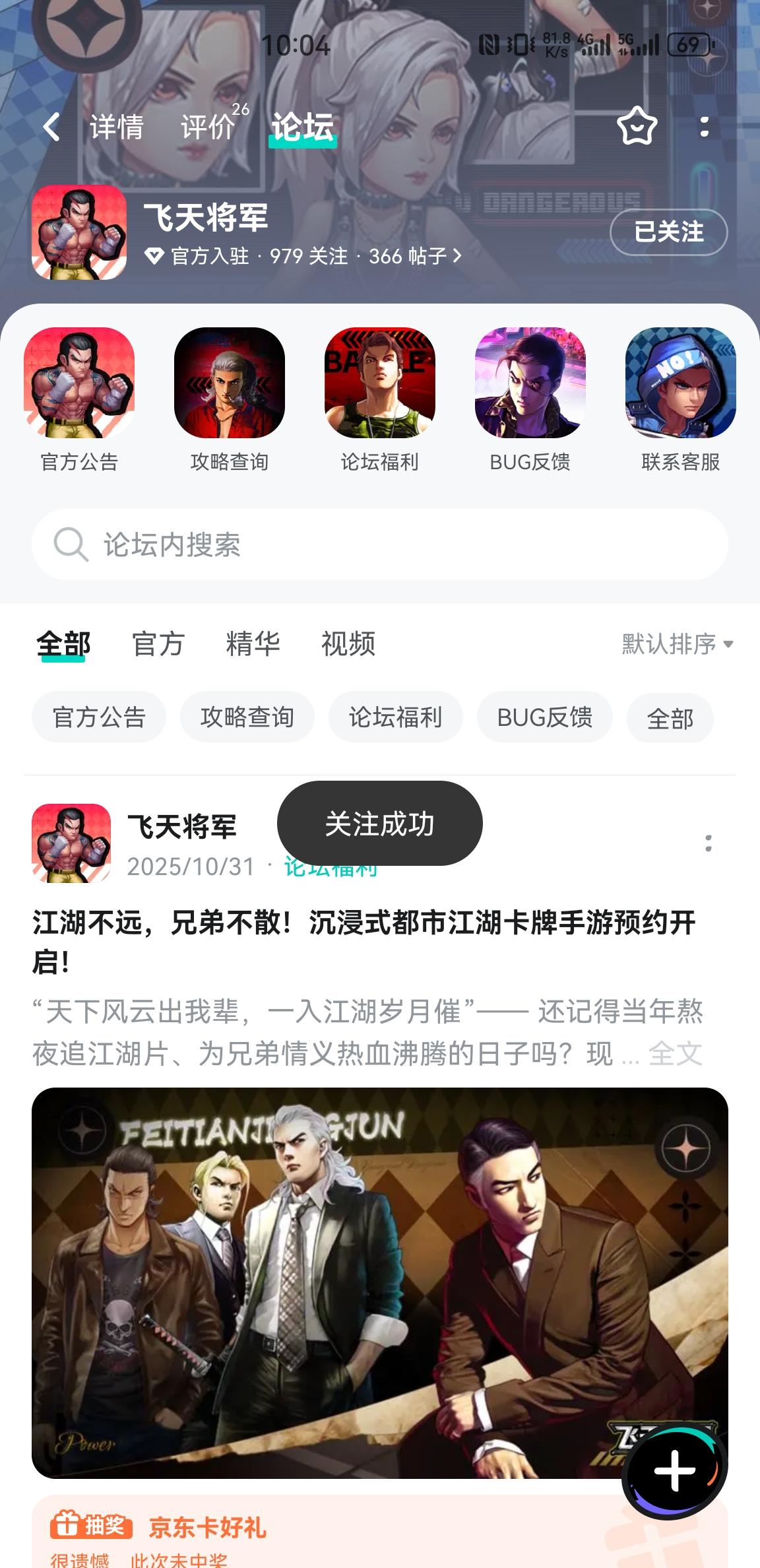Select the BUG反馈 filter chip
This screenshot has height=1568, width=760.
545,717
